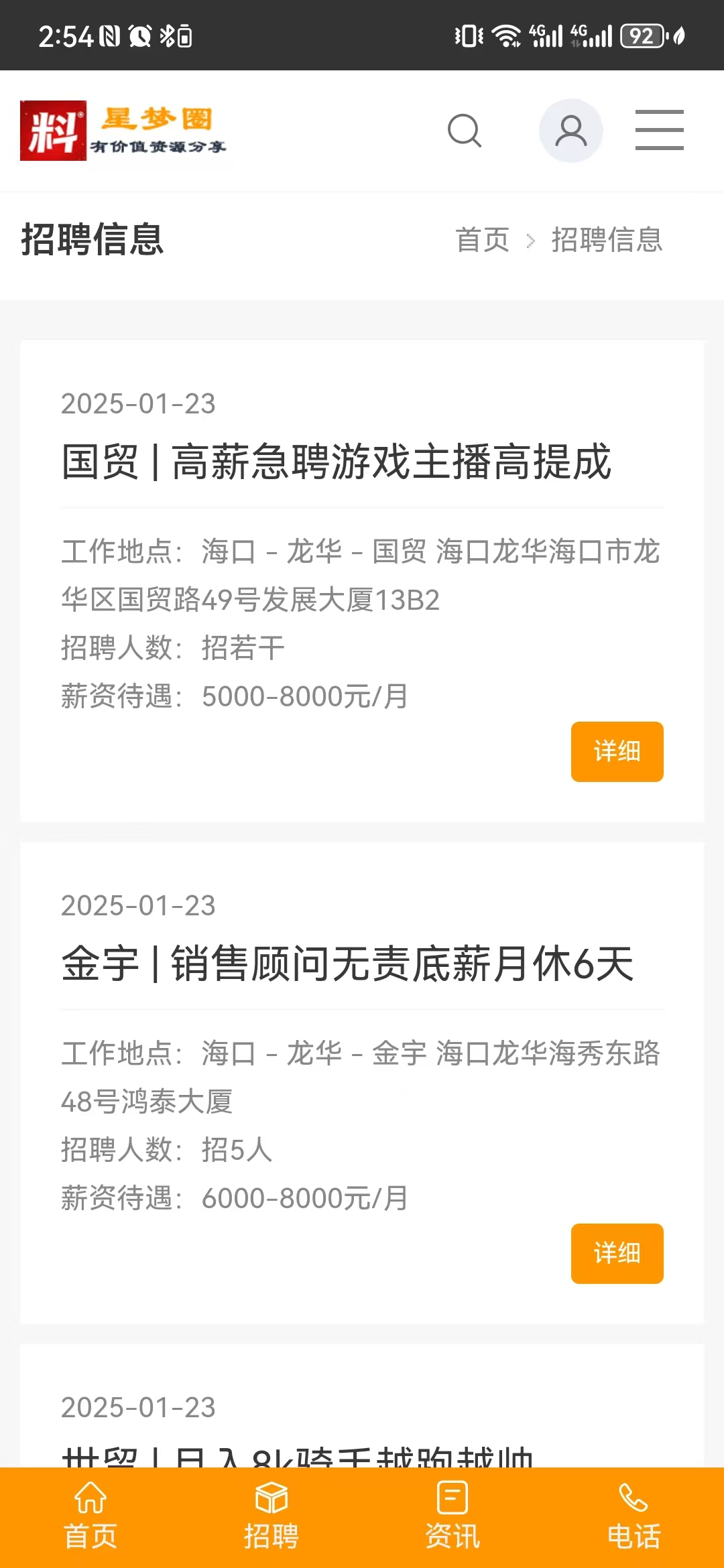Open the search magnifier icon
The height and width of the screenshot is (1568, 724).
click(x=465, y=131)
